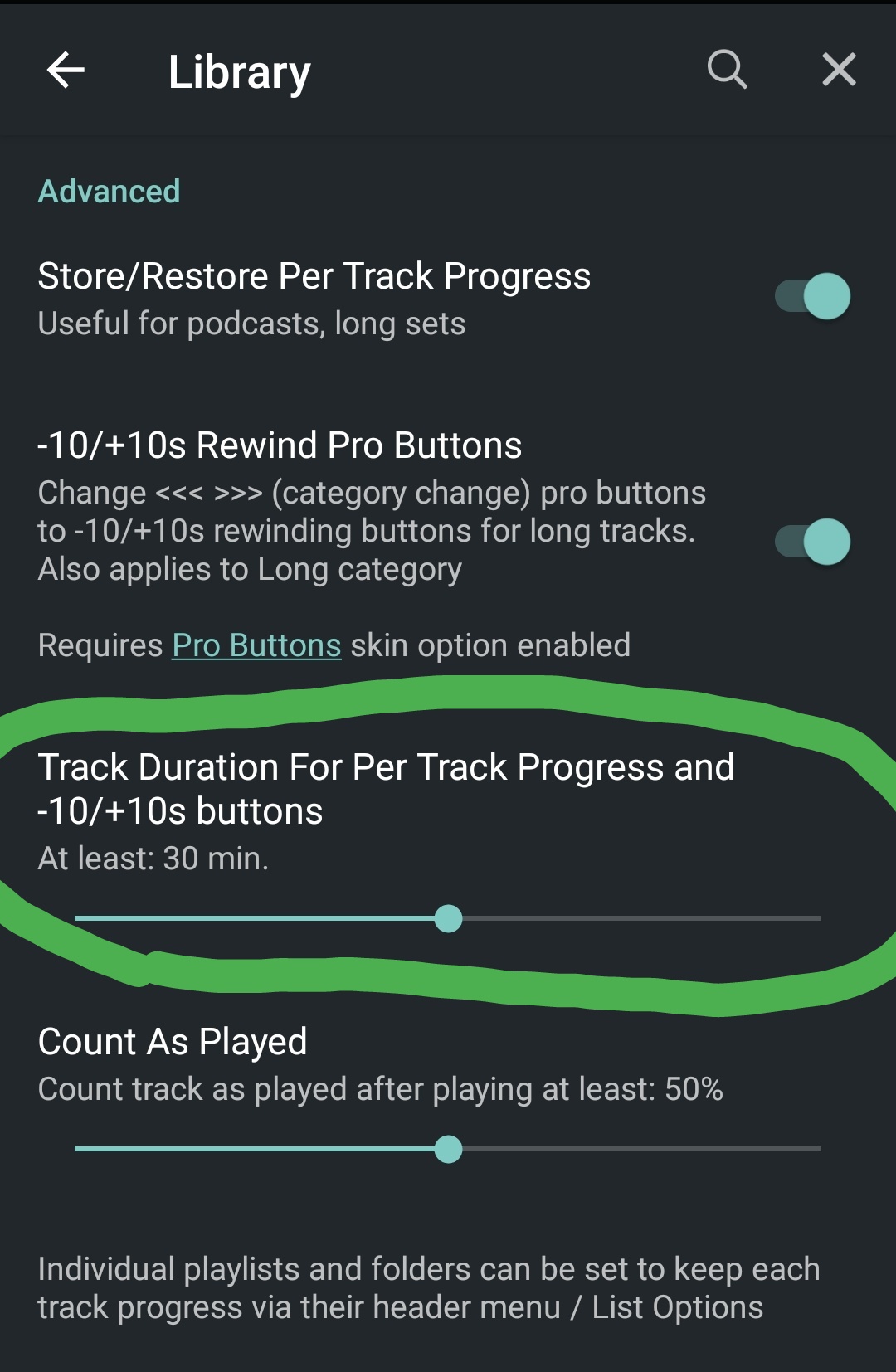Click the Library title text
The image size is (896, 1372).
238,71
